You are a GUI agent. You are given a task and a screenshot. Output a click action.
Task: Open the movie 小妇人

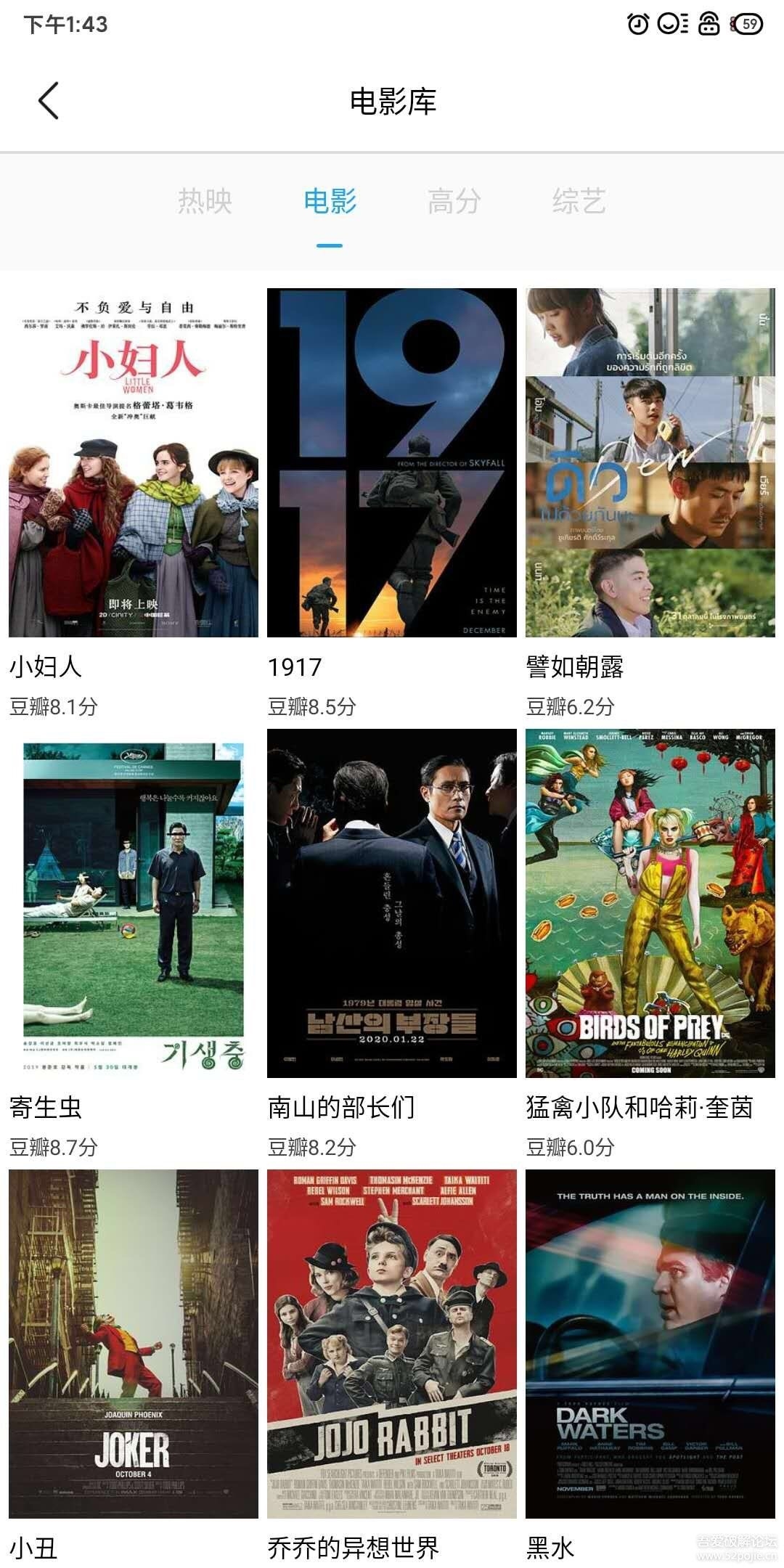[x=134, y=463]
